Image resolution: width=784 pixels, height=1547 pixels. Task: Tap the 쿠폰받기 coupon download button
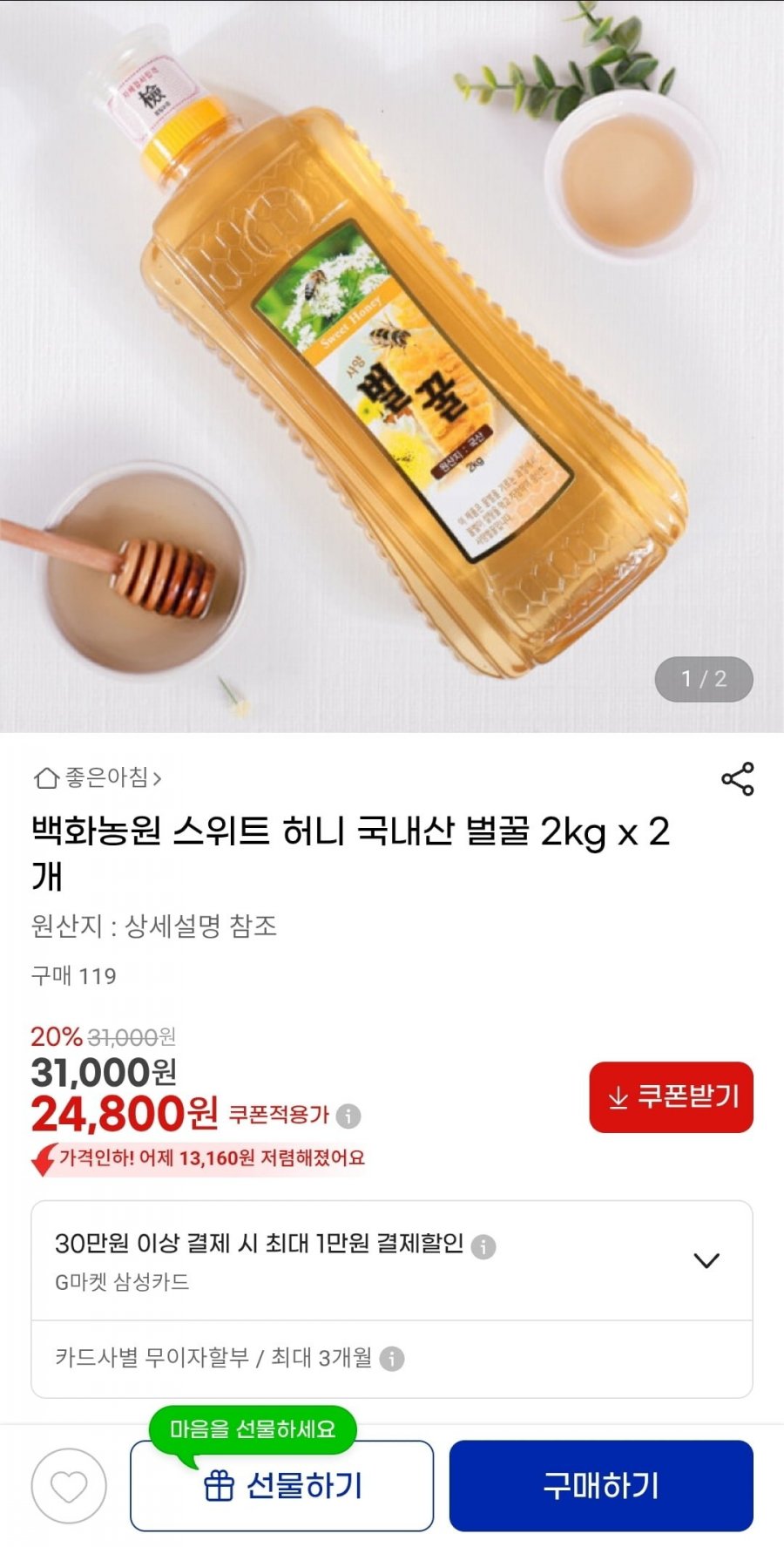[x=671, y=1096]
